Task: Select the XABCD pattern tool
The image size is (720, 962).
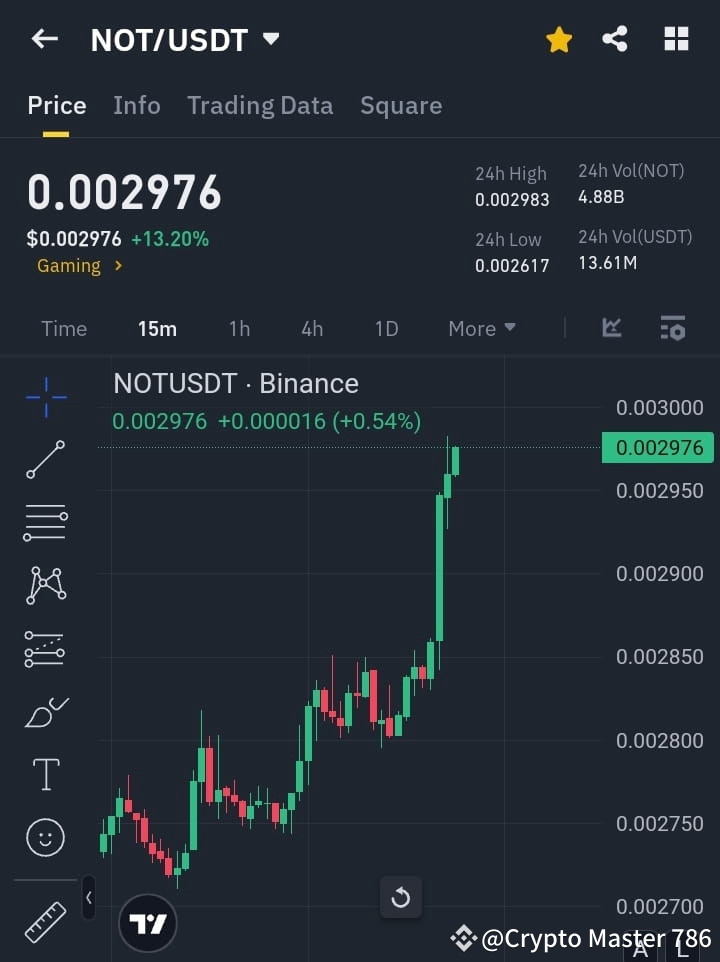Action: point(45,586)
